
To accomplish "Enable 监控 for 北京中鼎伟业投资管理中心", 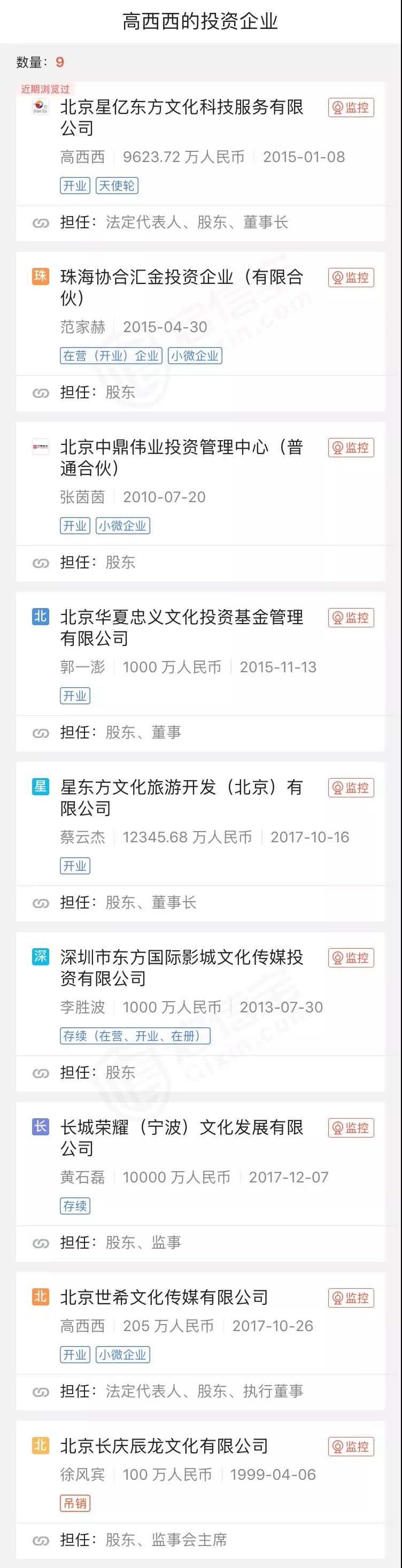I will [351, 448].
